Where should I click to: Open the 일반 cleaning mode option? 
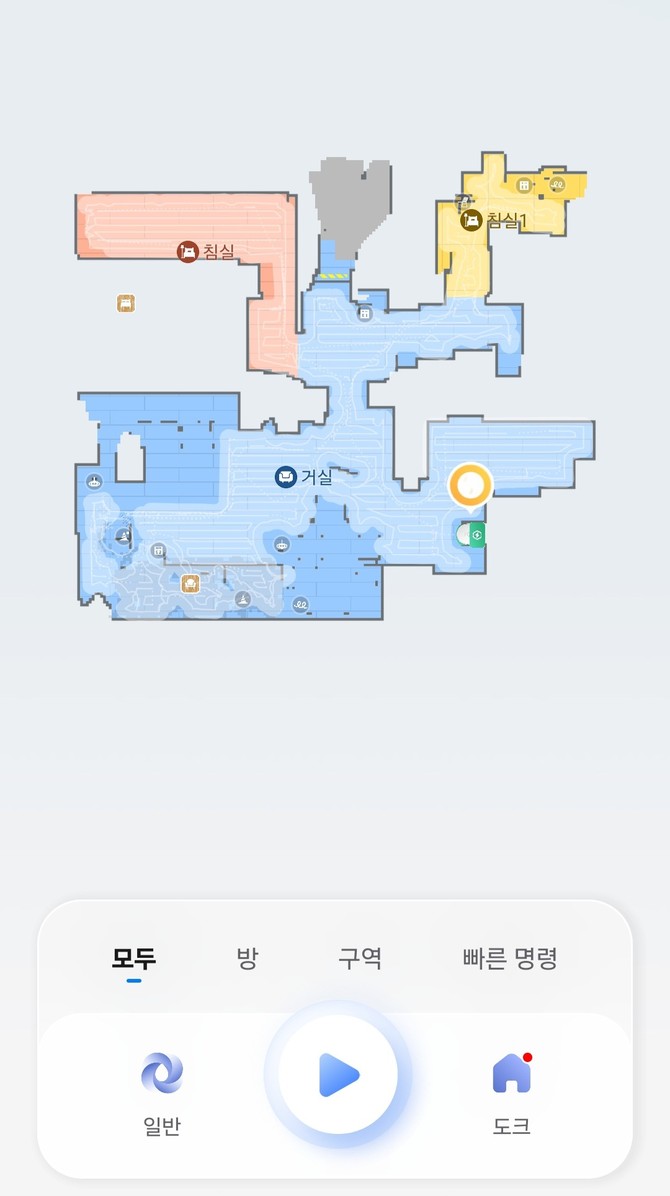pyautogui.click(x=162, y=1092)
